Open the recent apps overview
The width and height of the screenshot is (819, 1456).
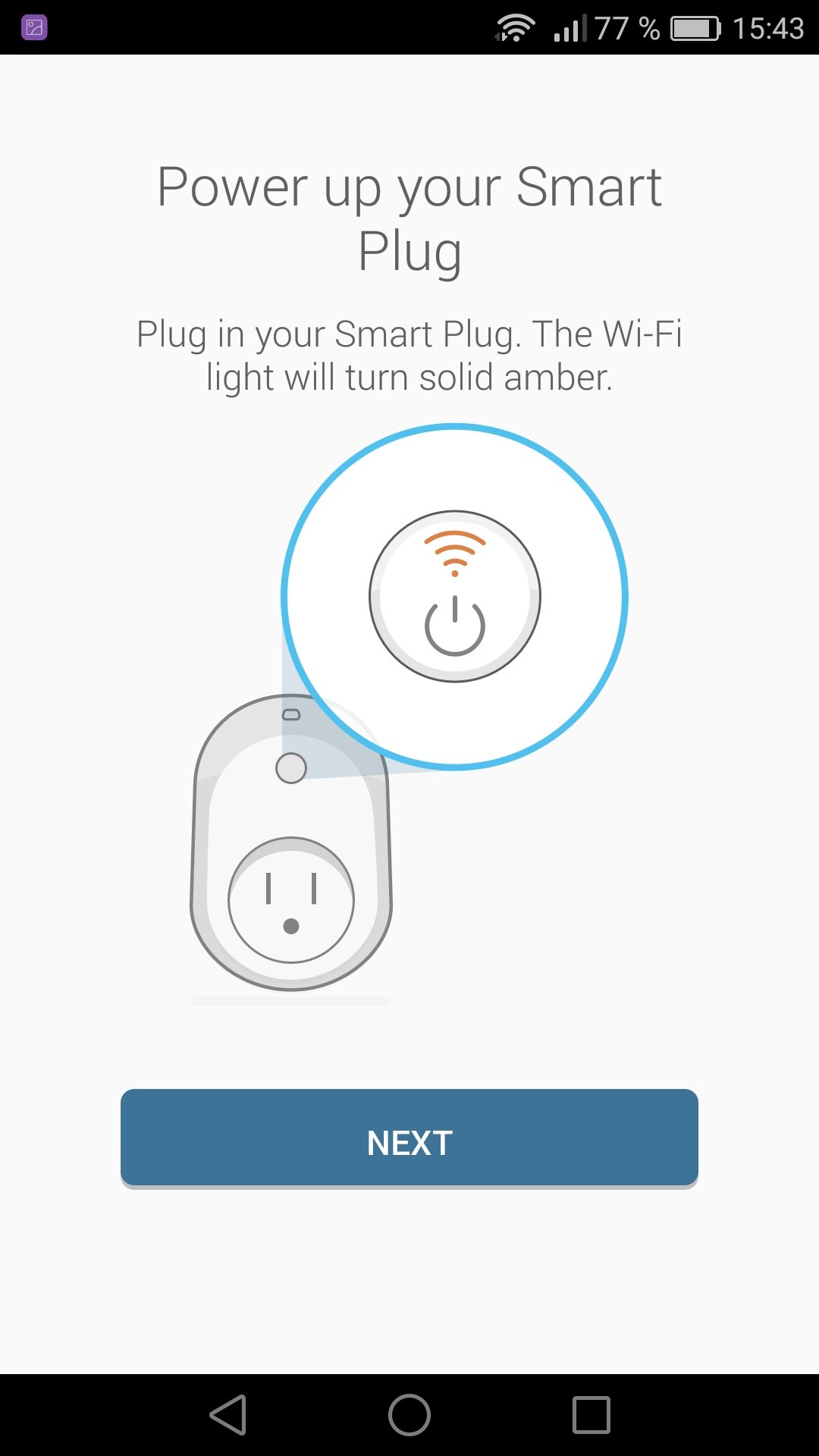[591, 1415]
